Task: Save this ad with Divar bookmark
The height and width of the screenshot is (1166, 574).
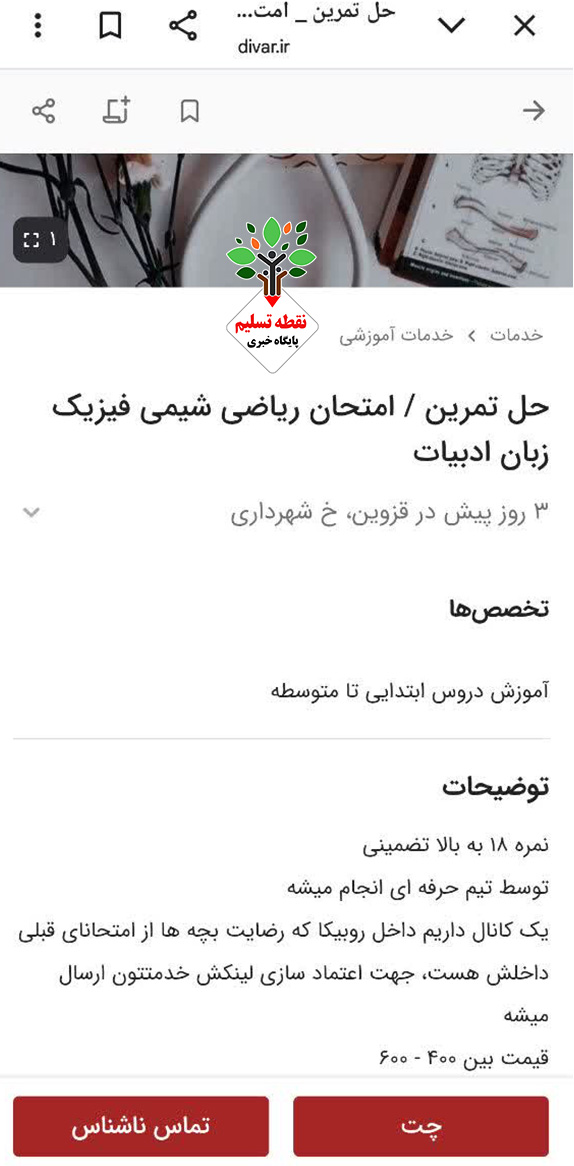Action: pyautogui.click(x=190, y=112)
